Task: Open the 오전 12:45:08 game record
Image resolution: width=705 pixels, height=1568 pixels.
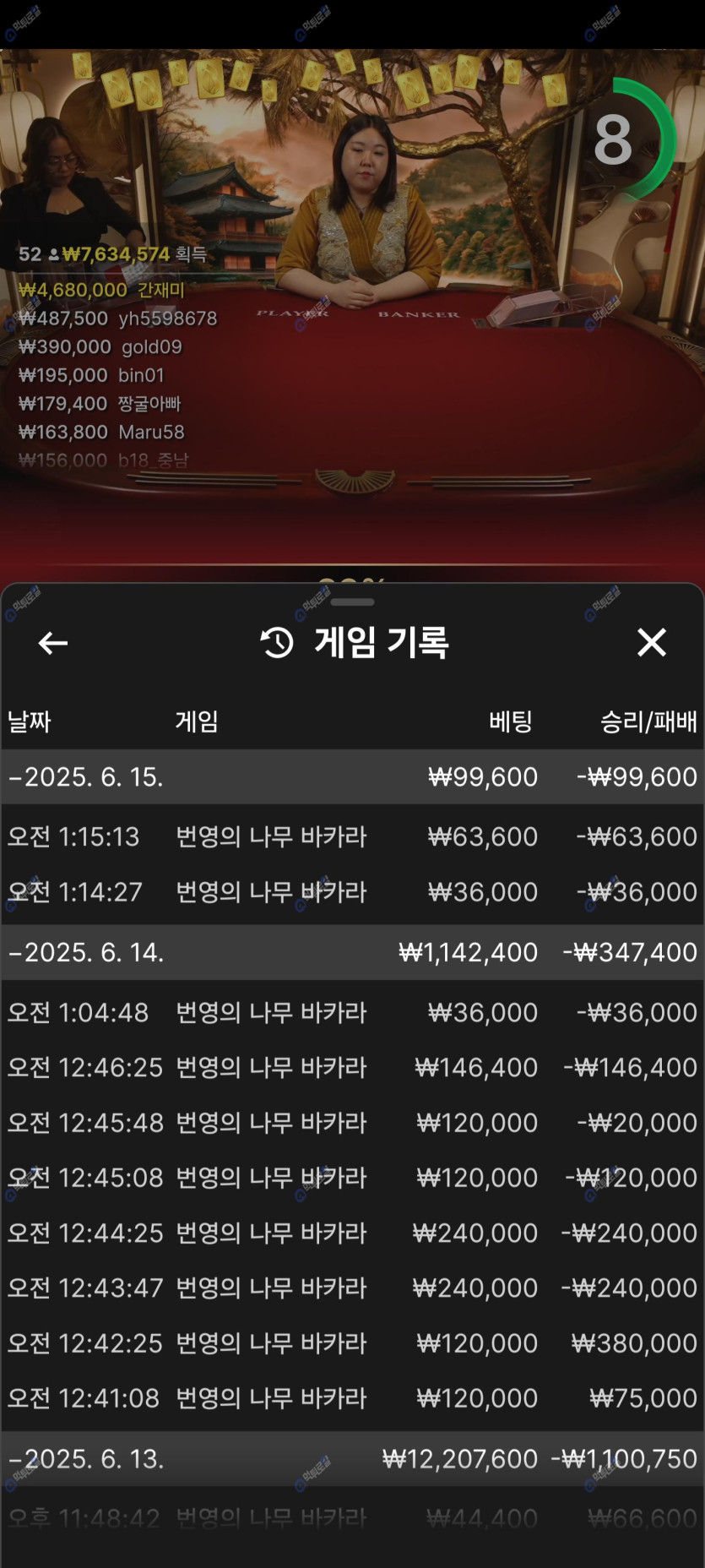Action: tap(352, 1178)
